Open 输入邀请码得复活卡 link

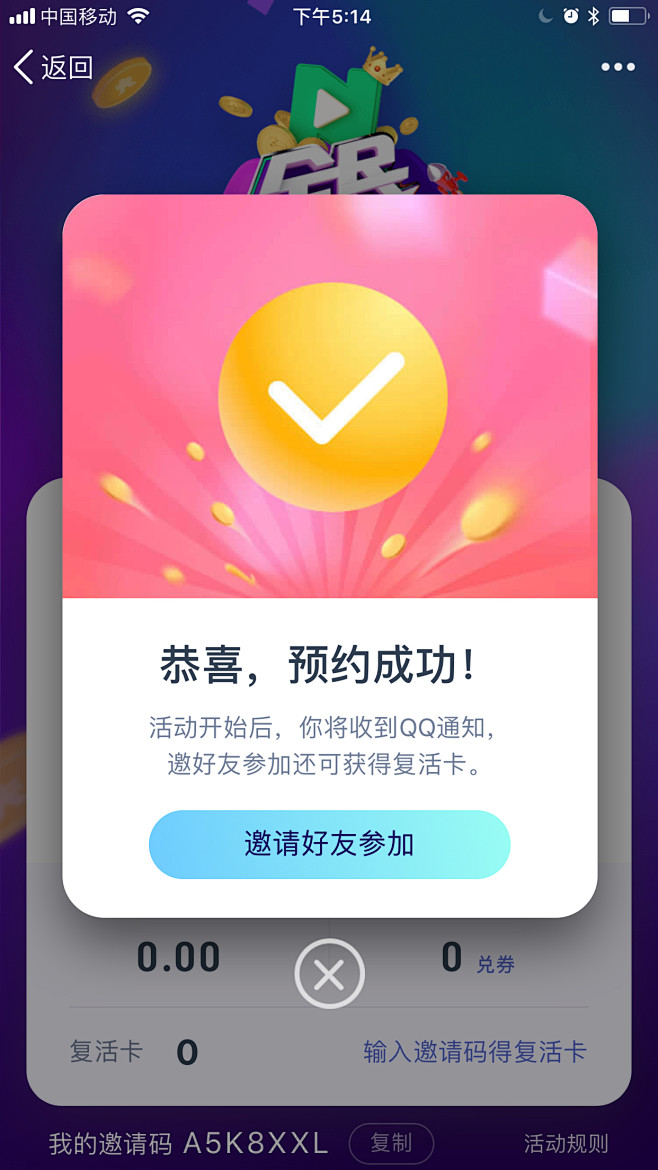coord(474,1052)
